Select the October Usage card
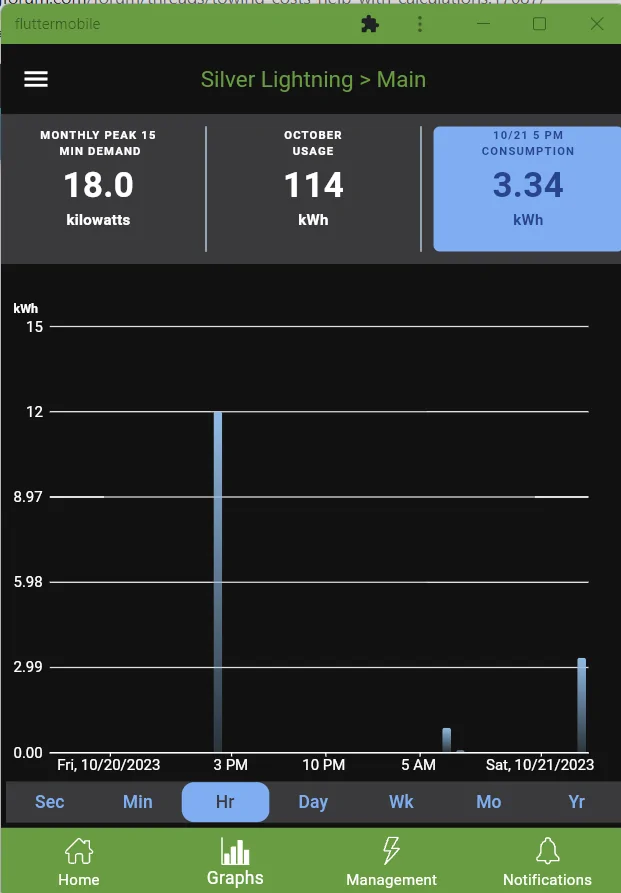Screen dimensions: 621x893 [x=313, y=187]
